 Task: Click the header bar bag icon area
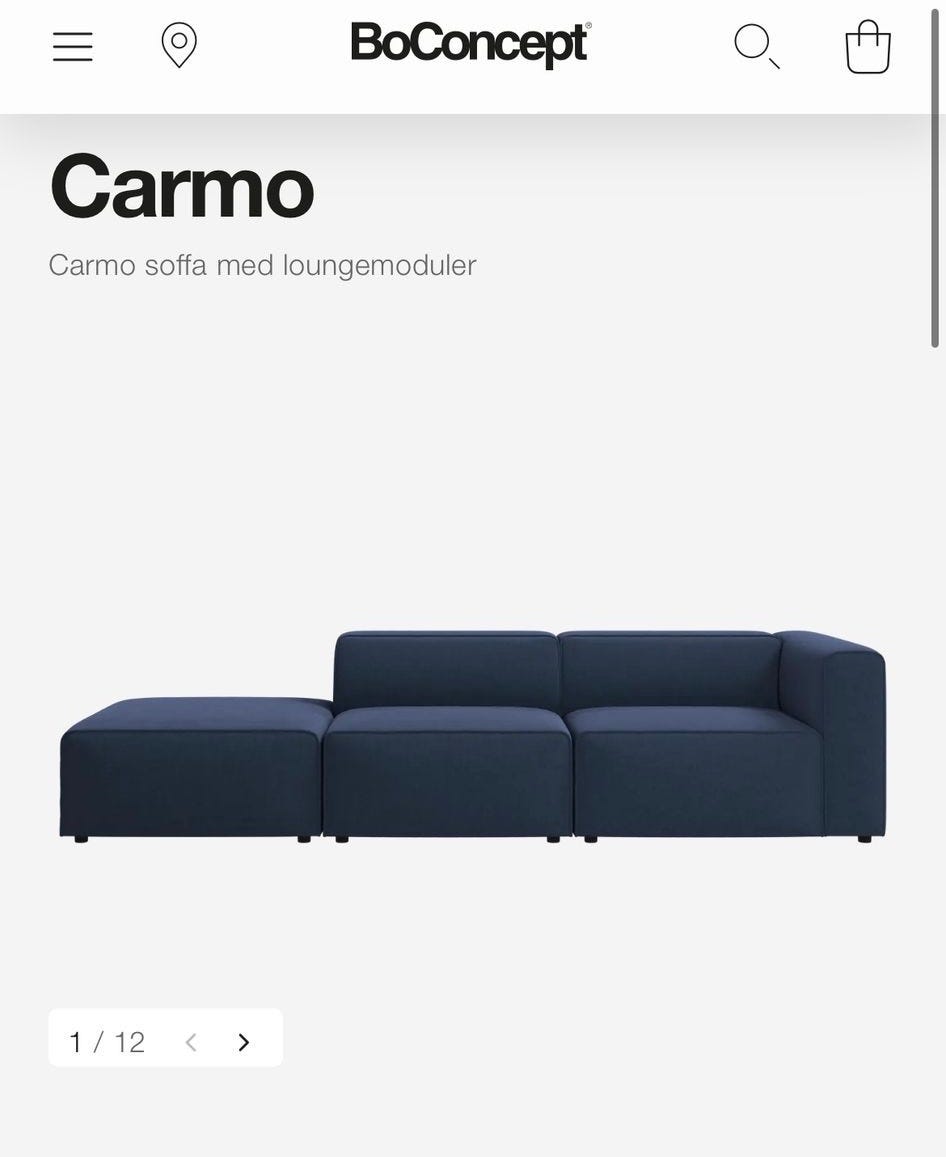pos(864,44)
